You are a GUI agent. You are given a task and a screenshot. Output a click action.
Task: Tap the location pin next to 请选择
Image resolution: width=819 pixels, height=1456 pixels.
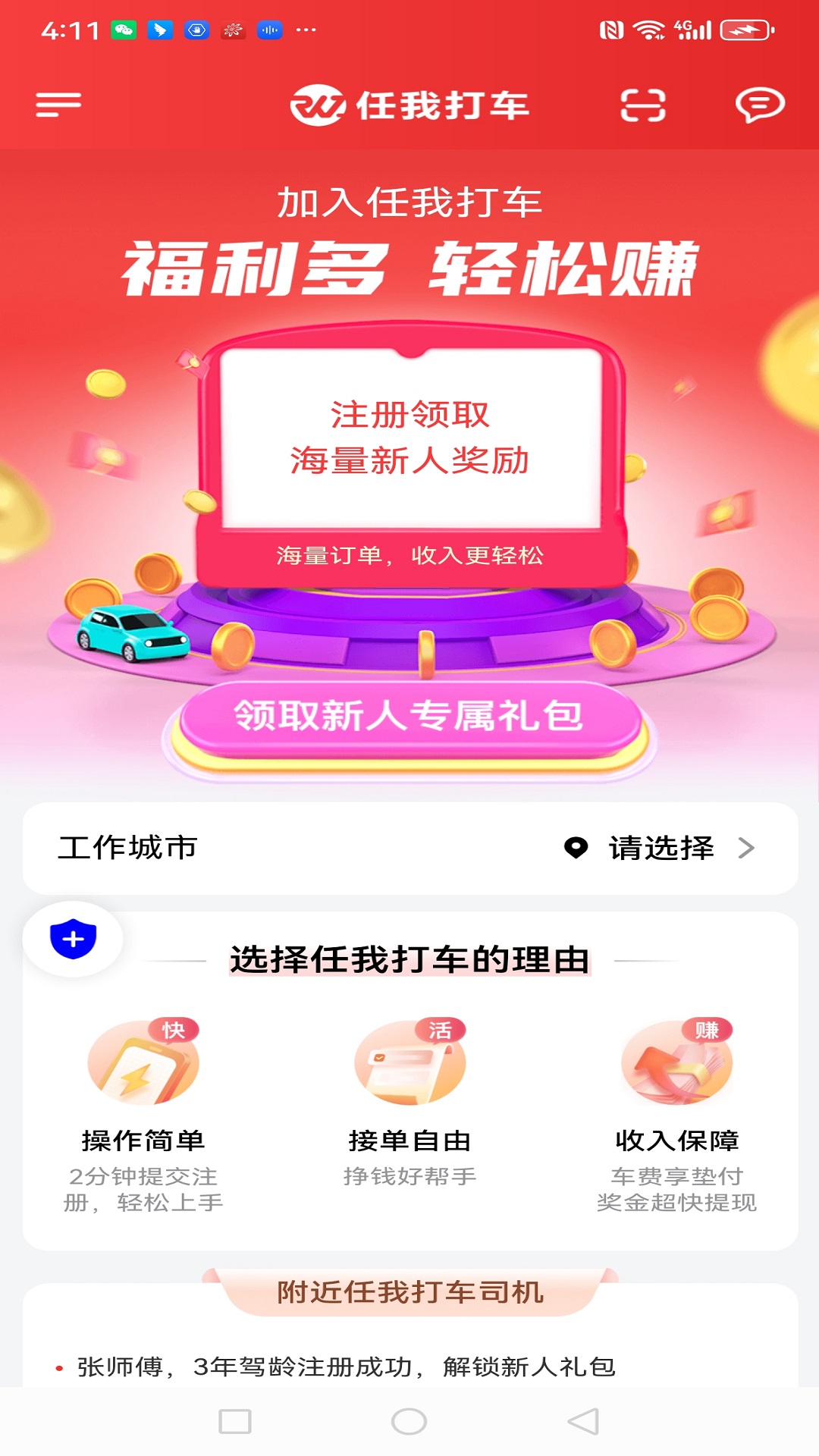point(576,848)
